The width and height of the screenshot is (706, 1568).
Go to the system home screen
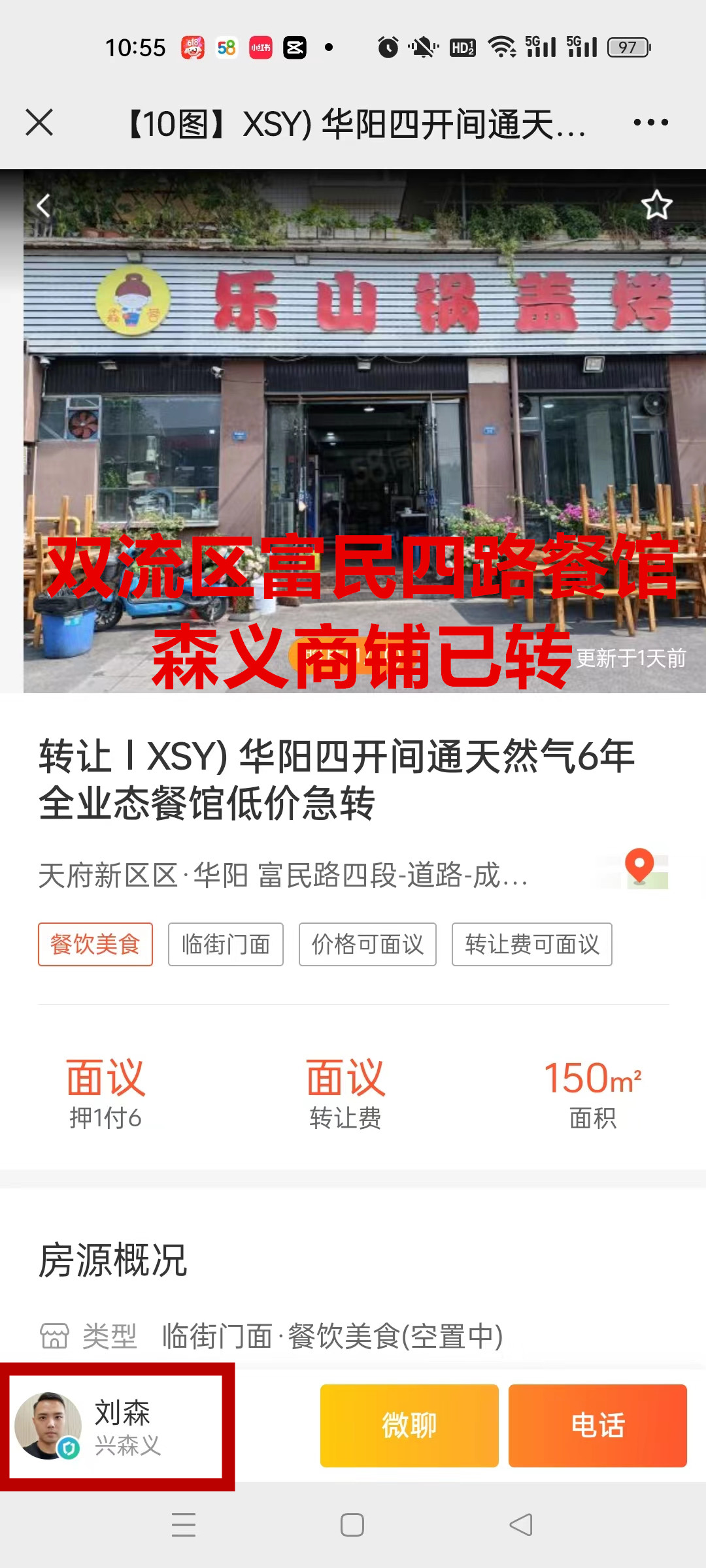tap(352, 1526)
